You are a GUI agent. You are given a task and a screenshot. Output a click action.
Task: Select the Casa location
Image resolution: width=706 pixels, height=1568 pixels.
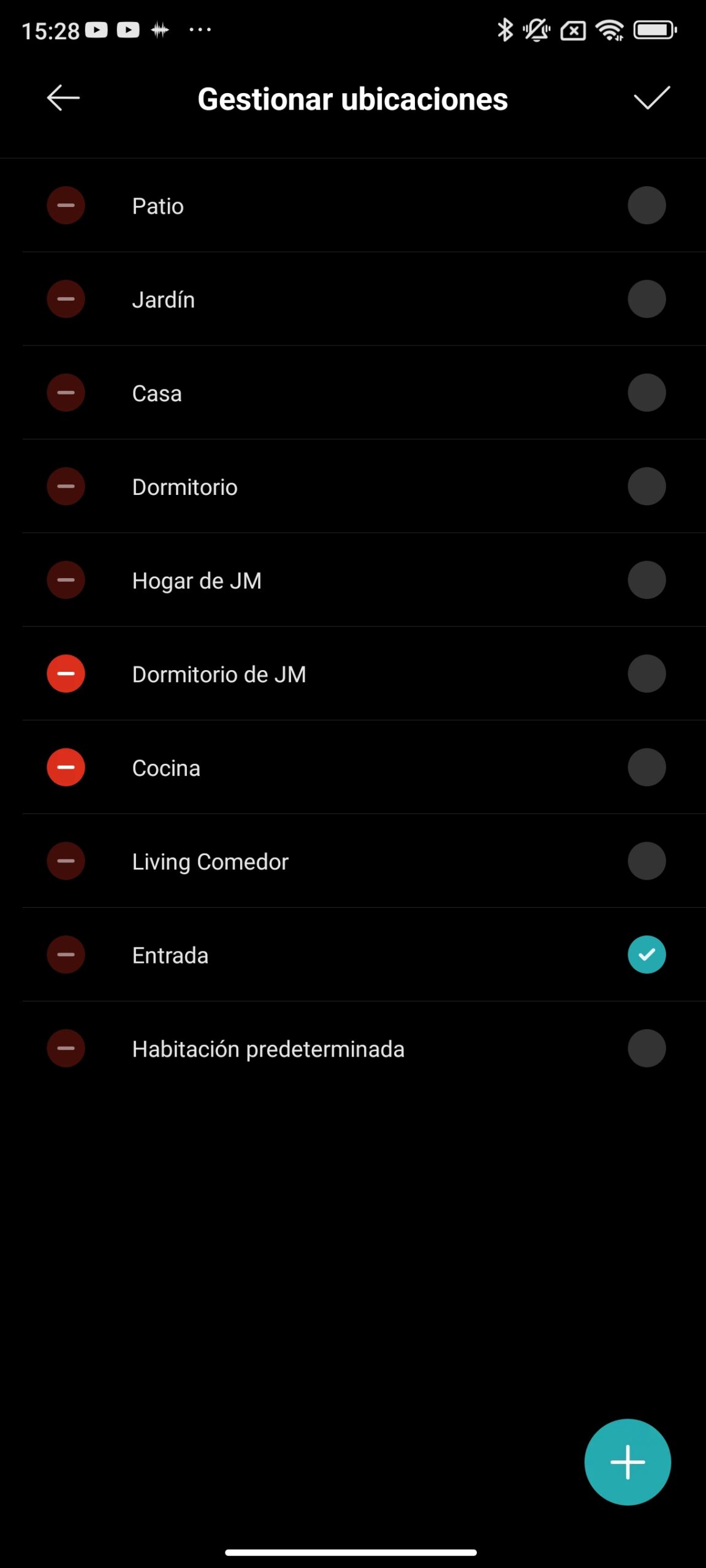pyautogui.click(x=647, y=393)
